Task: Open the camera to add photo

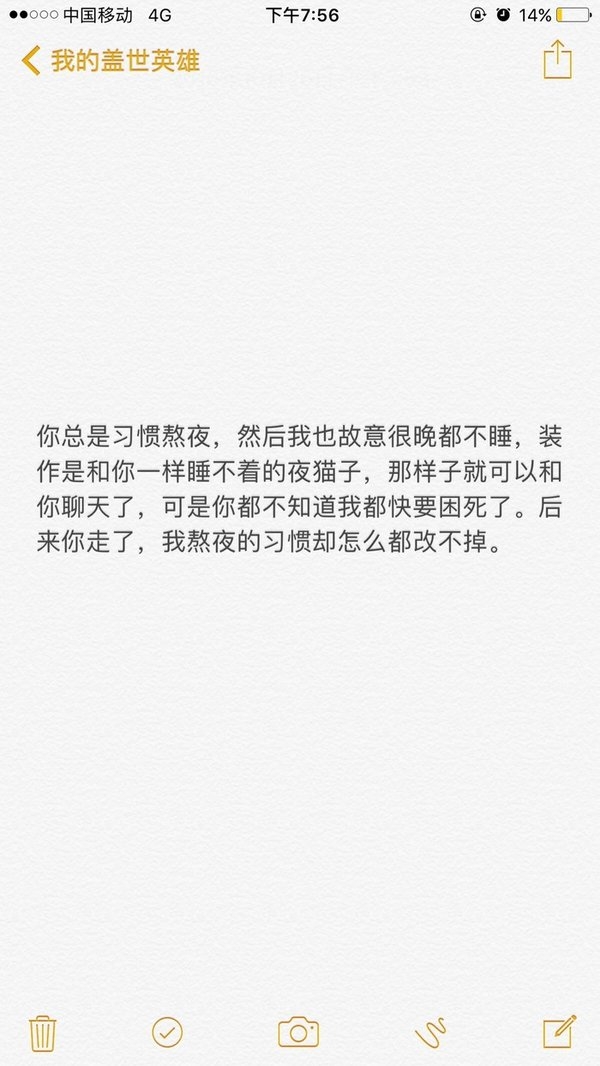Action: click(x=298, y=1032)
